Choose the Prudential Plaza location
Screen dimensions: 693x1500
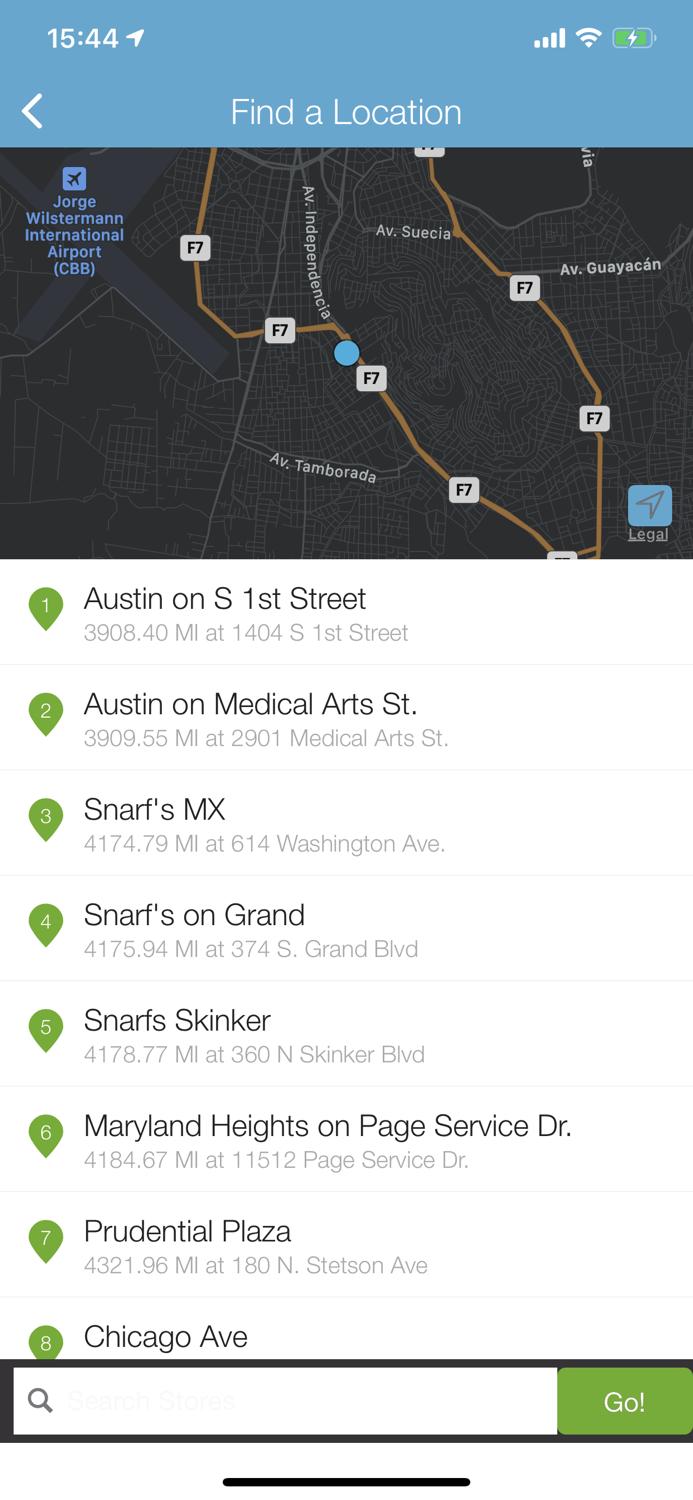click(346, 1246)
